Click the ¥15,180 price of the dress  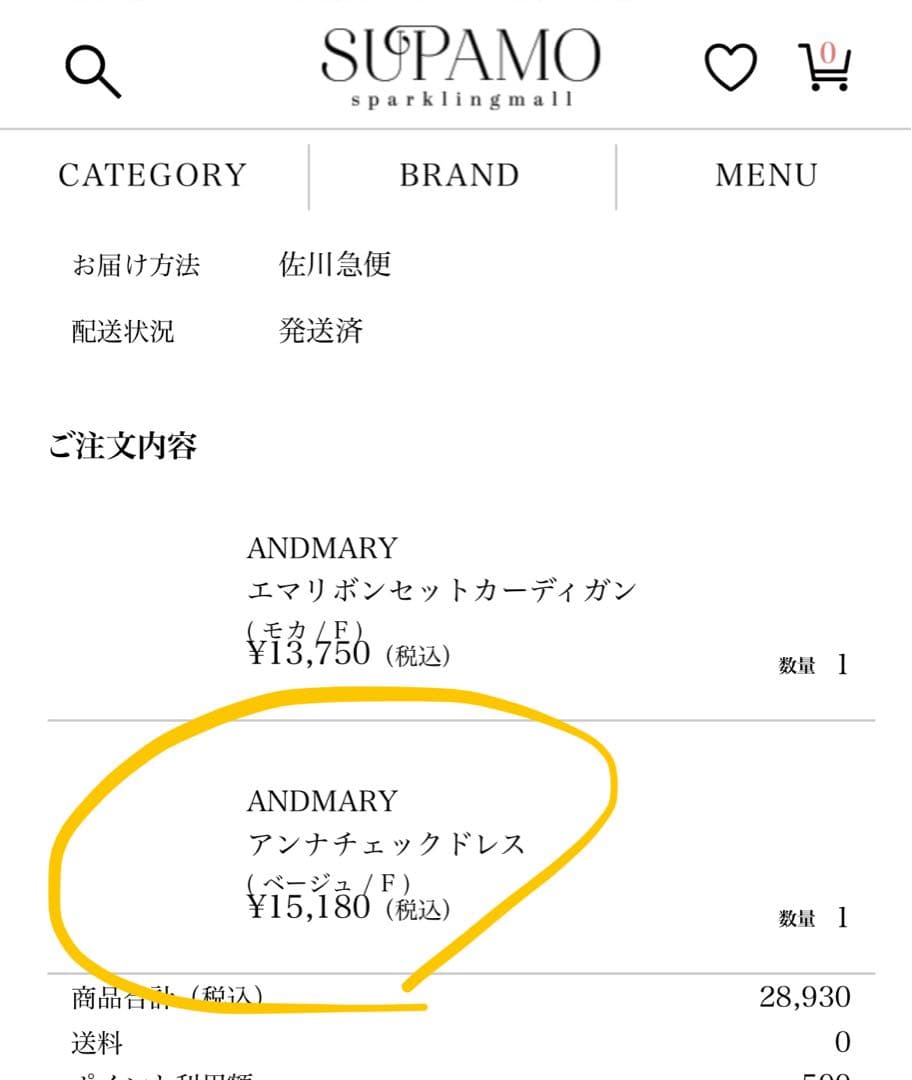311,908
